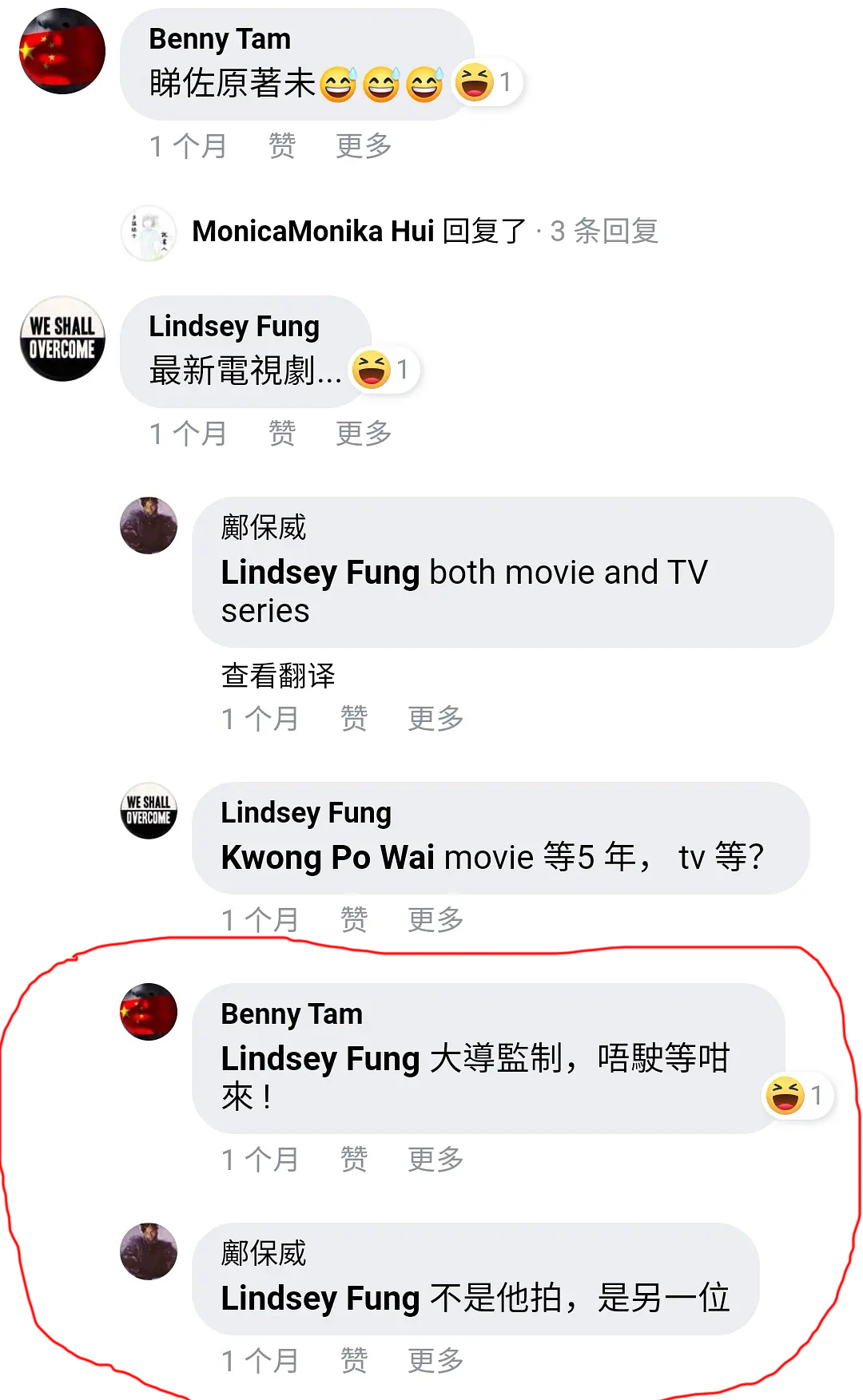Screen dimensions: 863x1400
Task: Like Benny Tam's 大導監制 reply
Action: tap(354, 1160)
